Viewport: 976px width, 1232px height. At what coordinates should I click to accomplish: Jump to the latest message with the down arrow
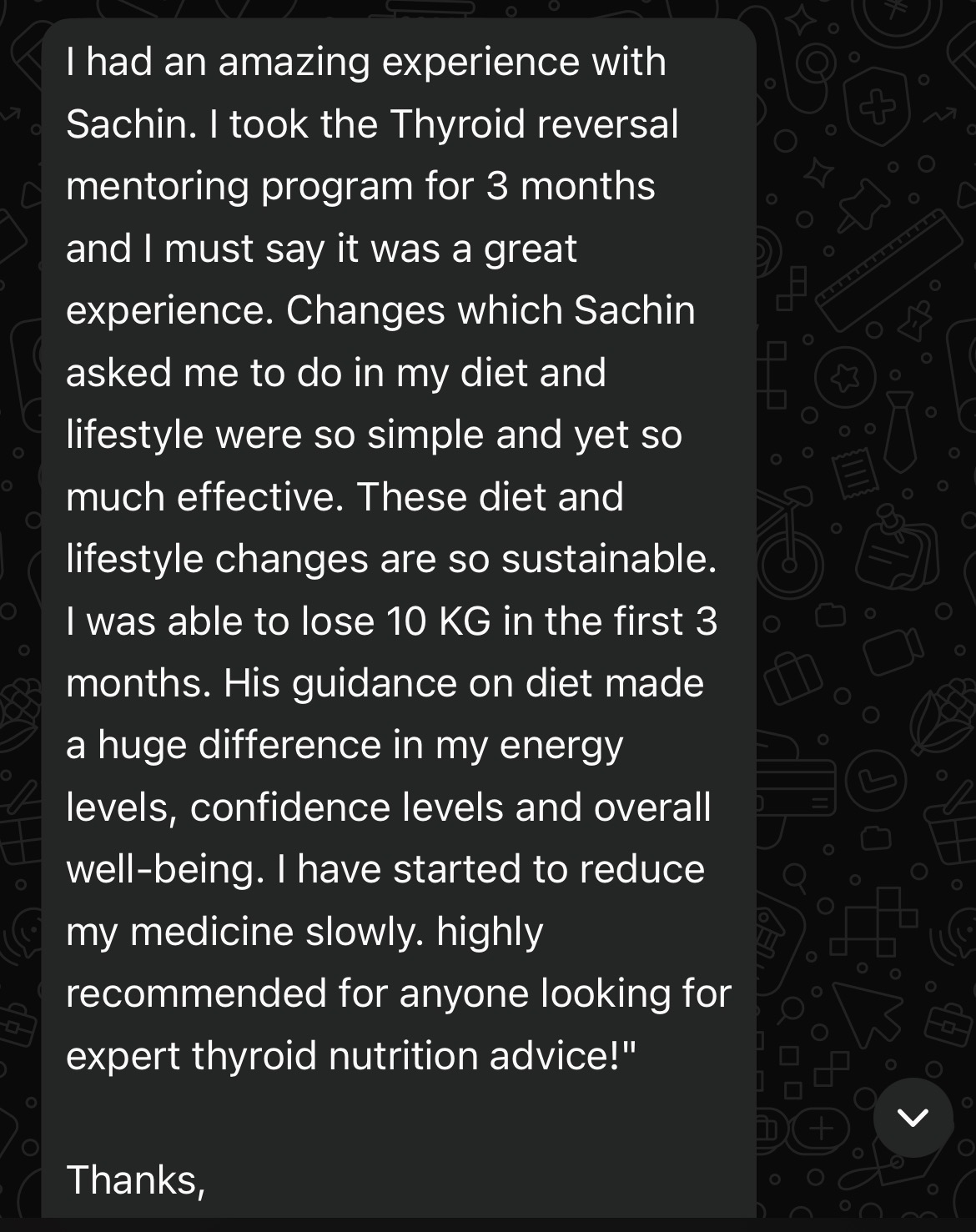(x=913, y=1117)
